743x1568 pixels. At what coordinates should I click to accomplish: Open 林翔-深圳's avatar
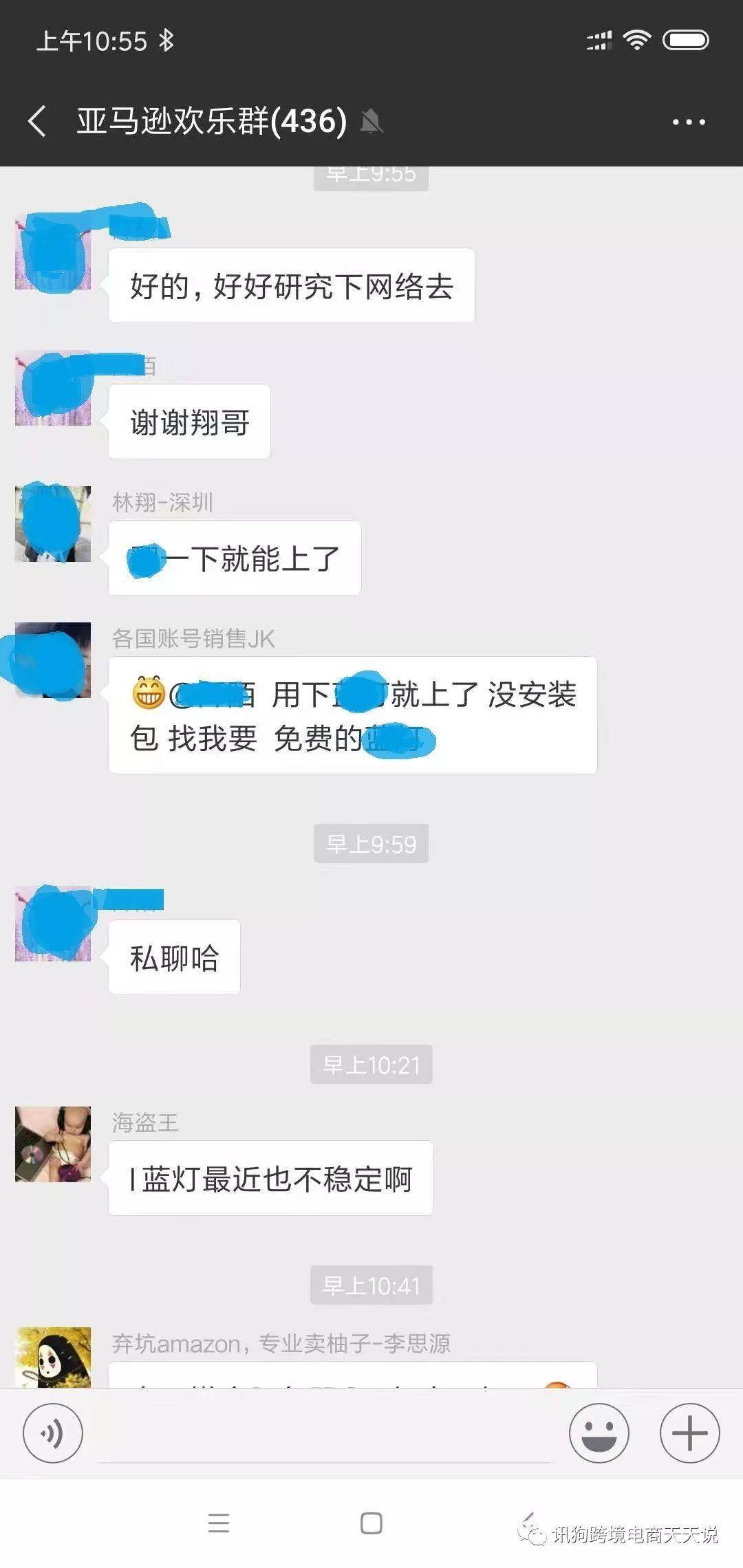coord(53,523)
